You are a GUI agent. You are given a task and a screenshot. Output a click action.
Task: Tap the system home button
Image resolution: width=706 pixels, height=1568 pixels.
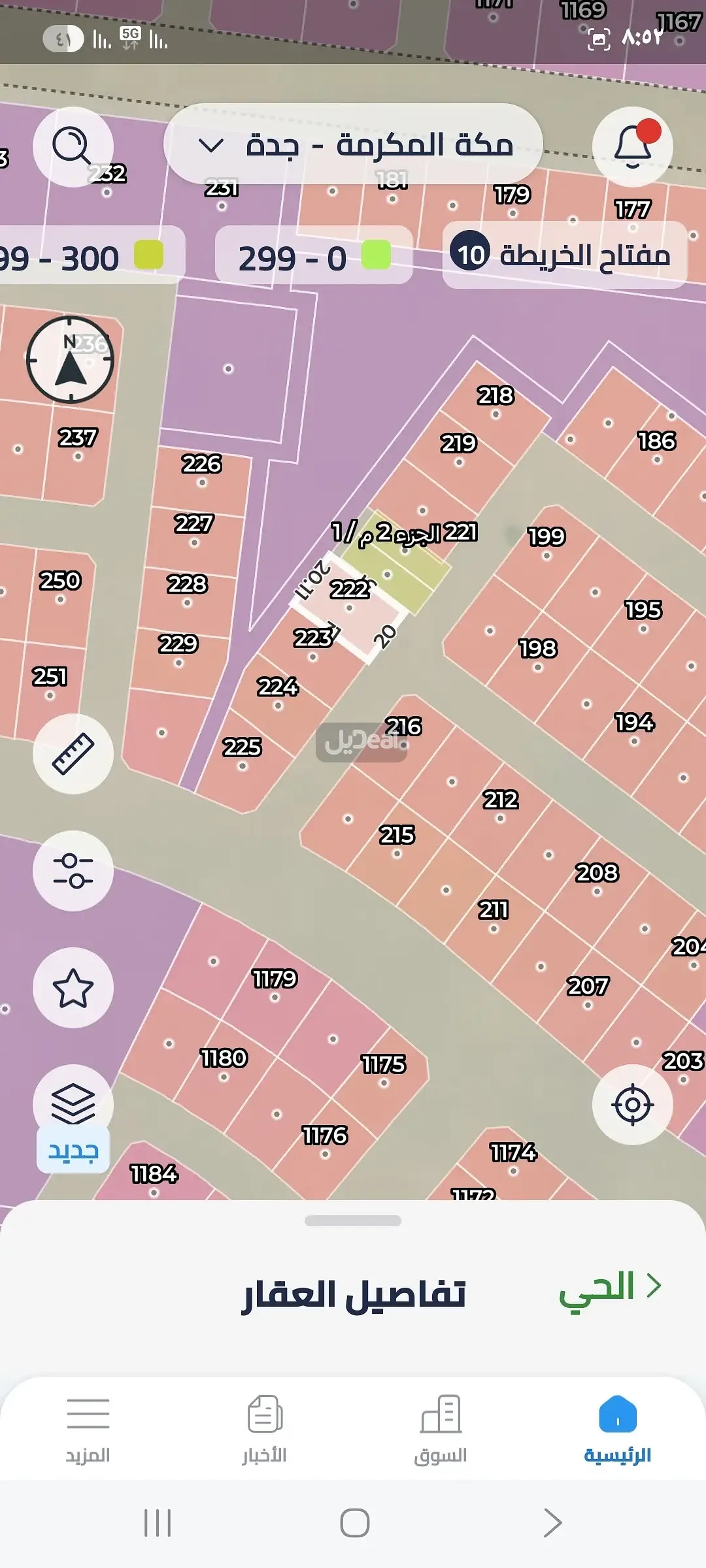pos(354,1523)
